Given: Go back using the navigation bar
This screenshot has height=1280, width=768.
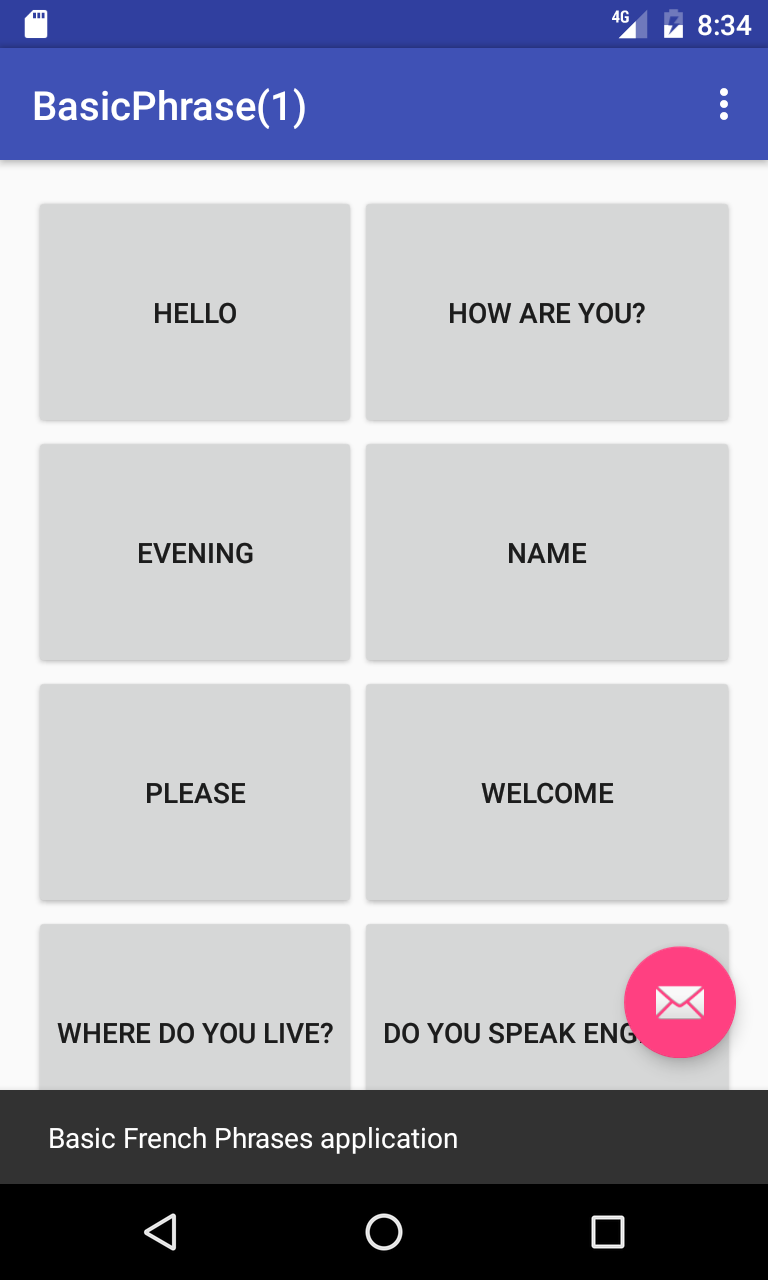Looking at the screenshot, I should (160, 1232).
